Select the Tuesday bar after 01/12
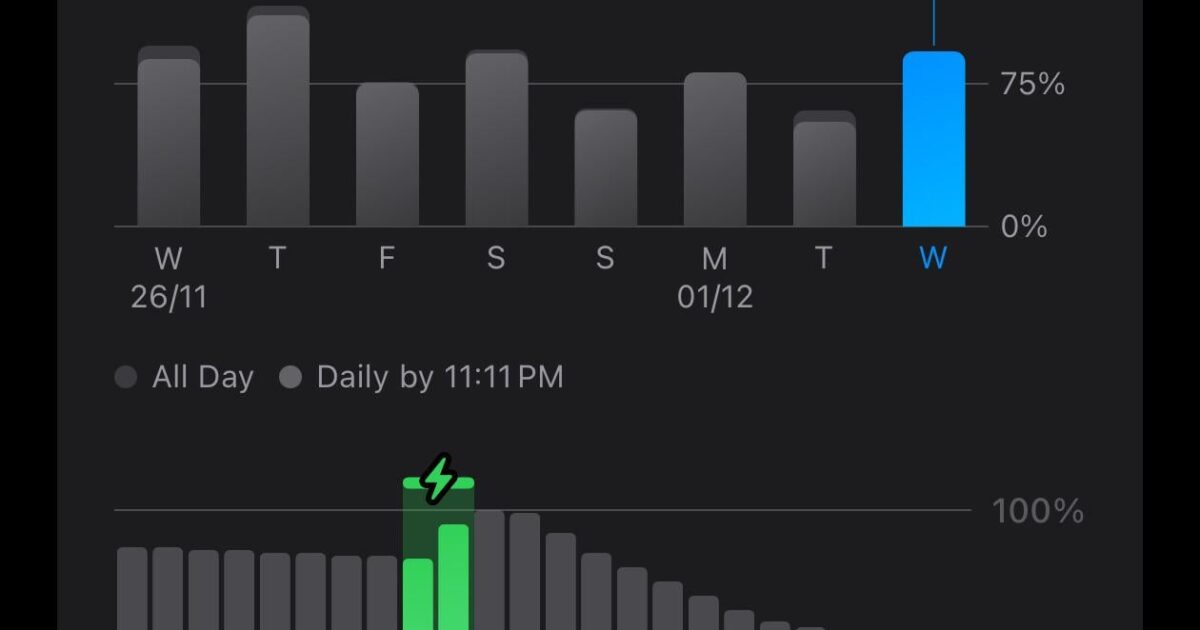The width and height of the screenshot is (1200, 630). pyautogui.click(x=825, y=169)
